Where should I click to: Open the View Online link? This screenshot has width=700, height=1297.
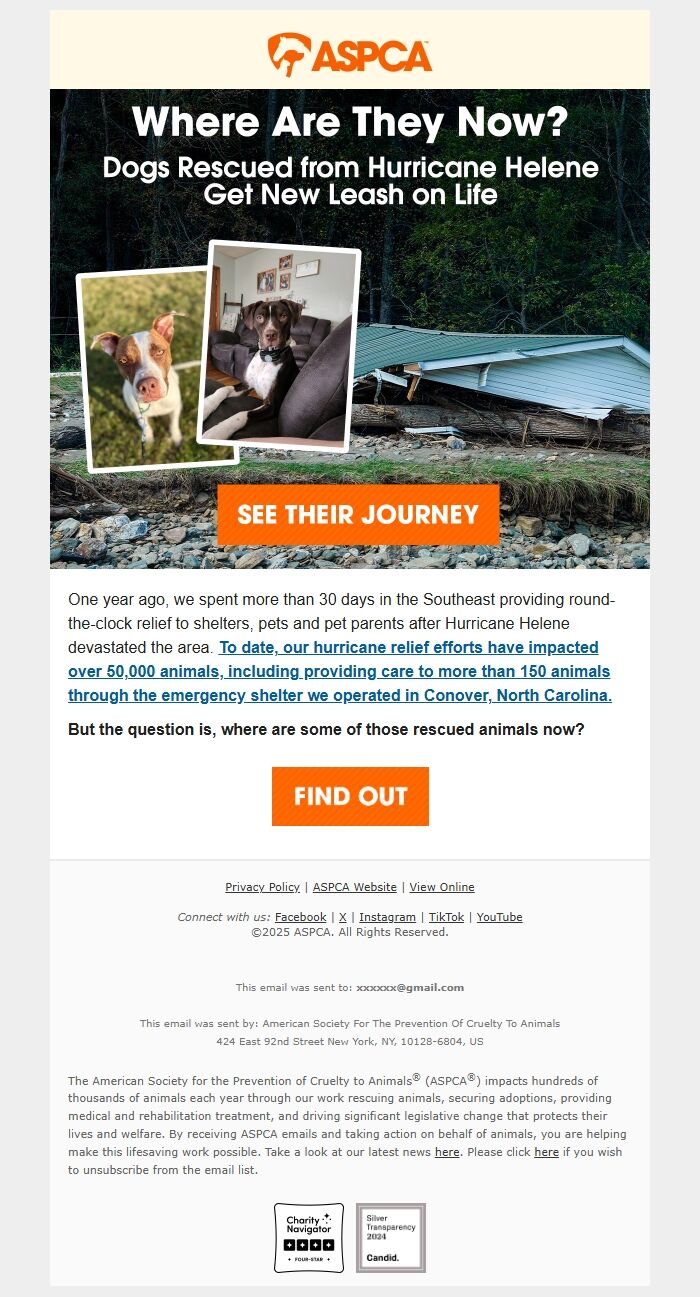coord(442,887)
